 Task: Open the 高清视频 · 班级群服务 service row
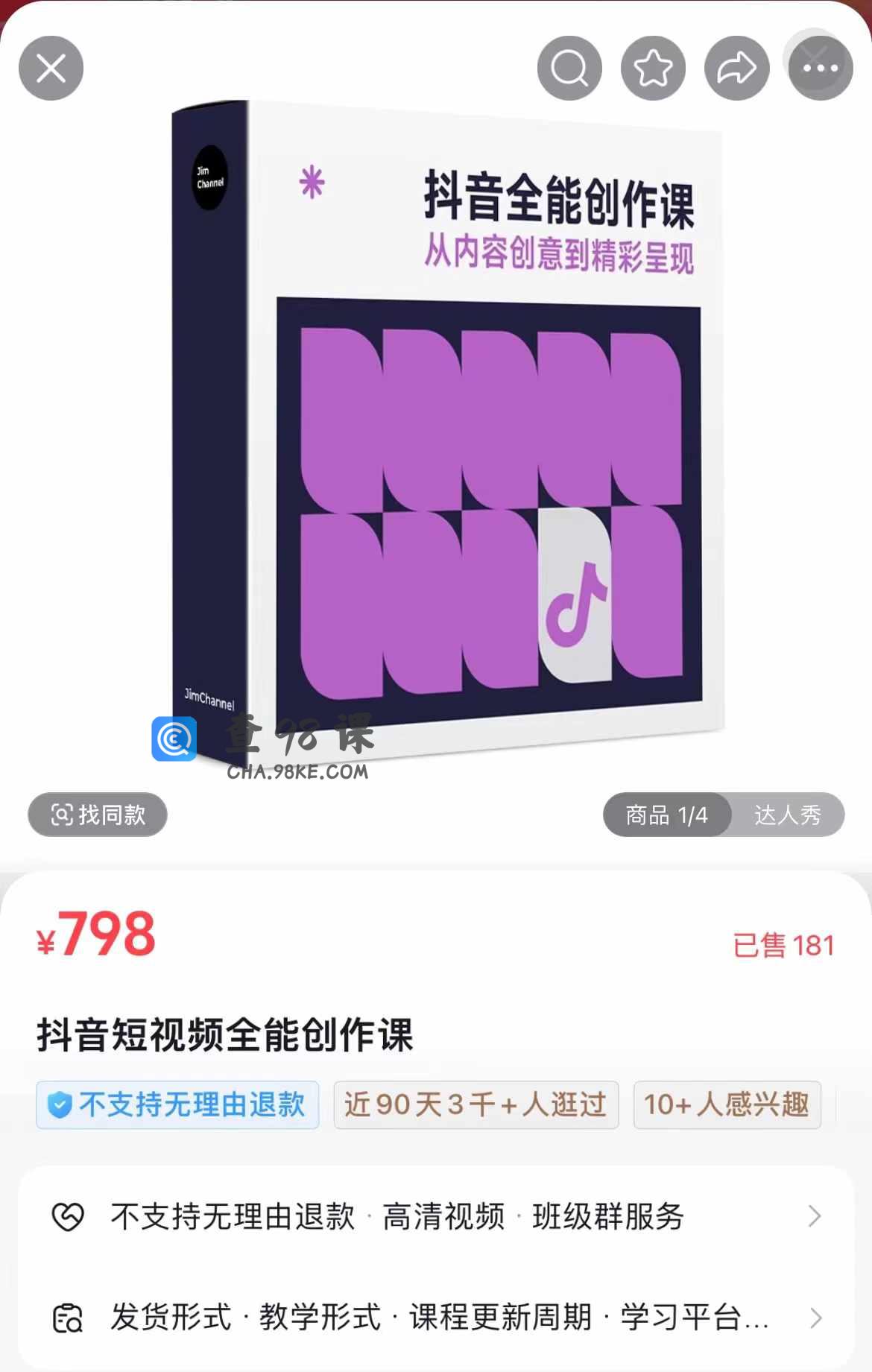436,1216
